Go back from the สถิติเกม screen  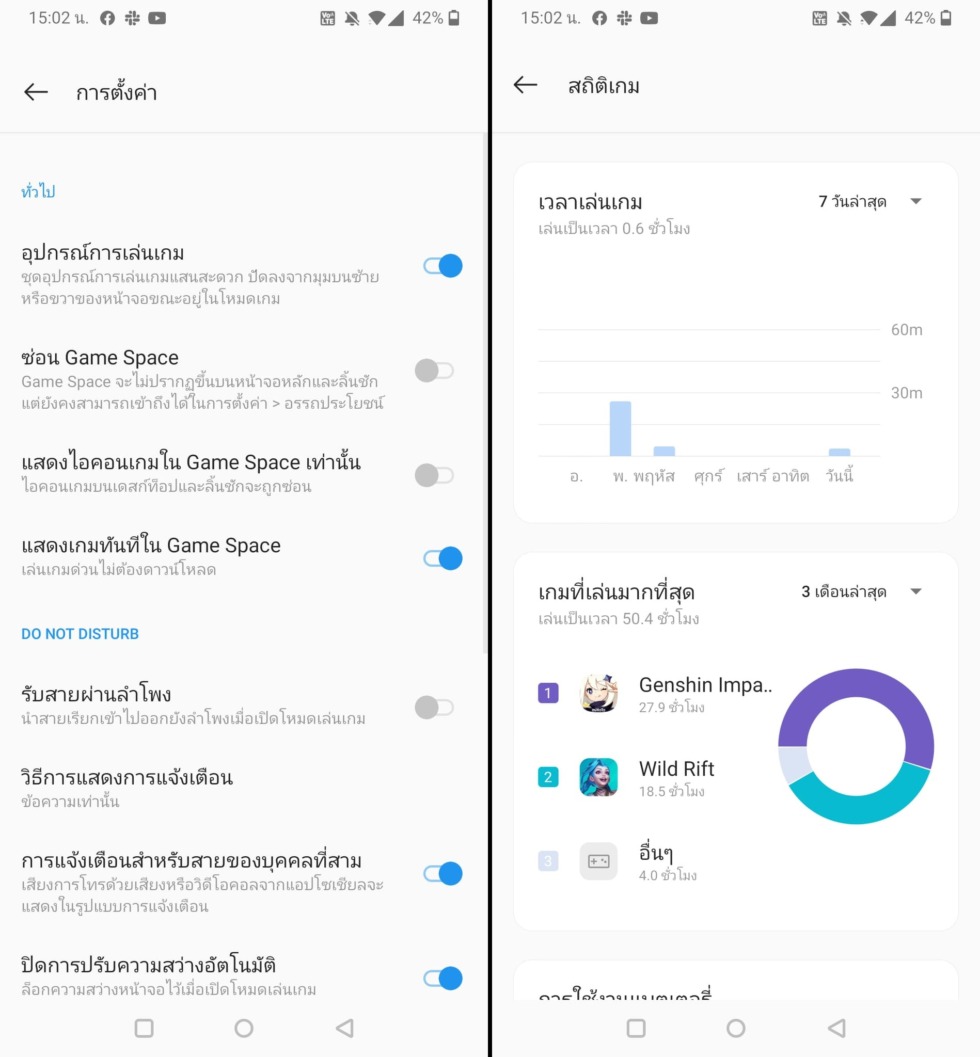pos(526,85)
